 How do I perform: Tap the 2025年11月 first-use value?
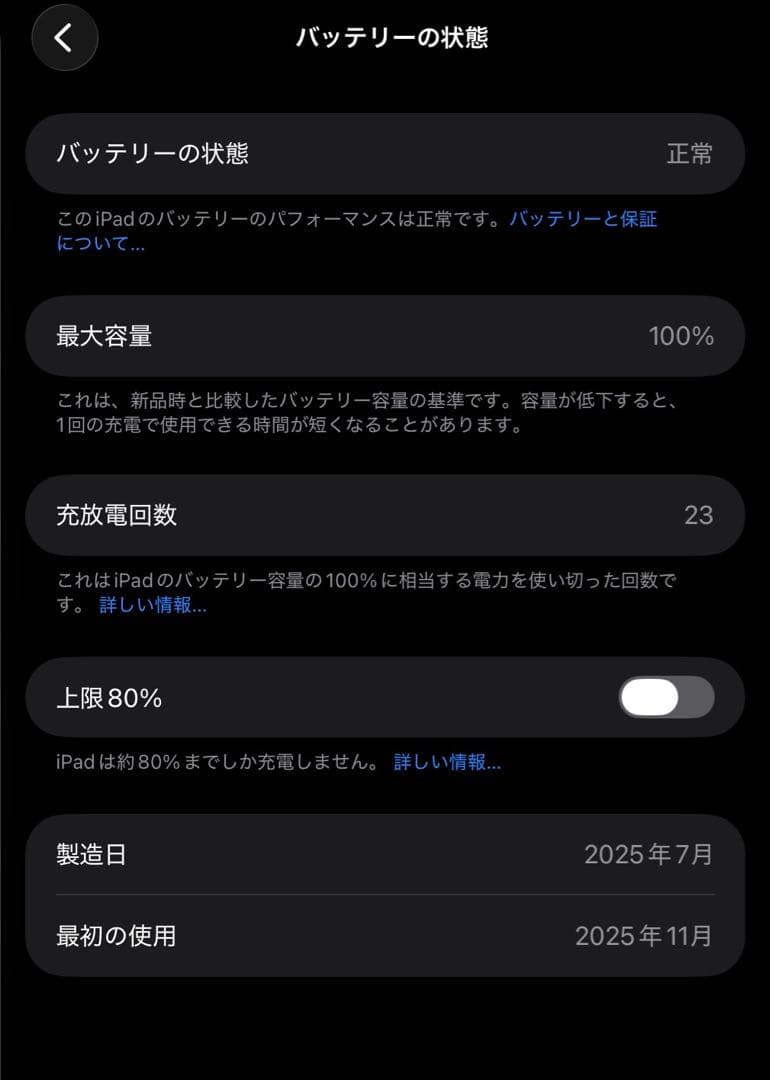point(643,937)
